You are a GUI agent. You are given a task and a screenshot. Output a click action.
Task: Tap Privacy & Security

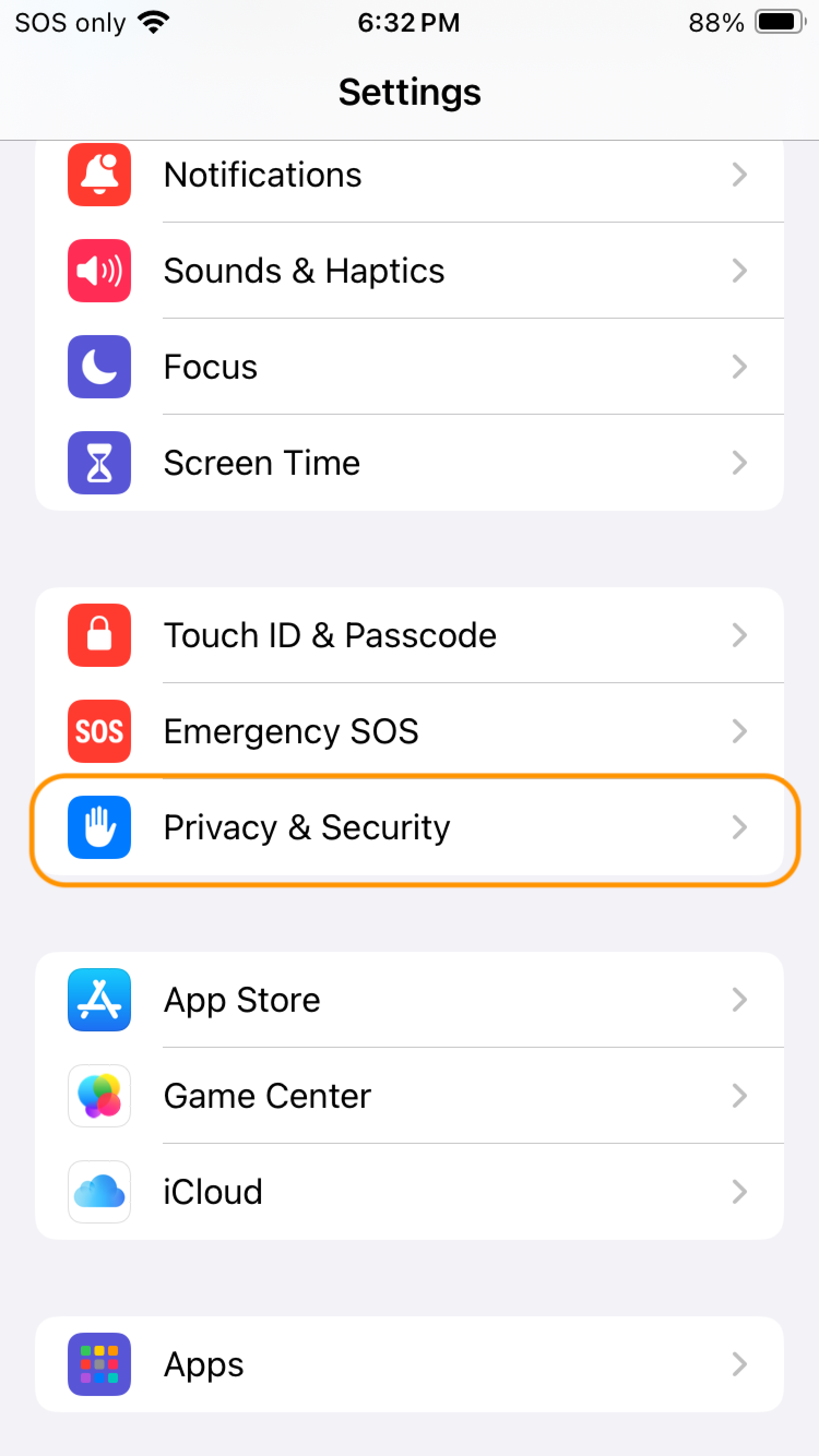(408, 827)
